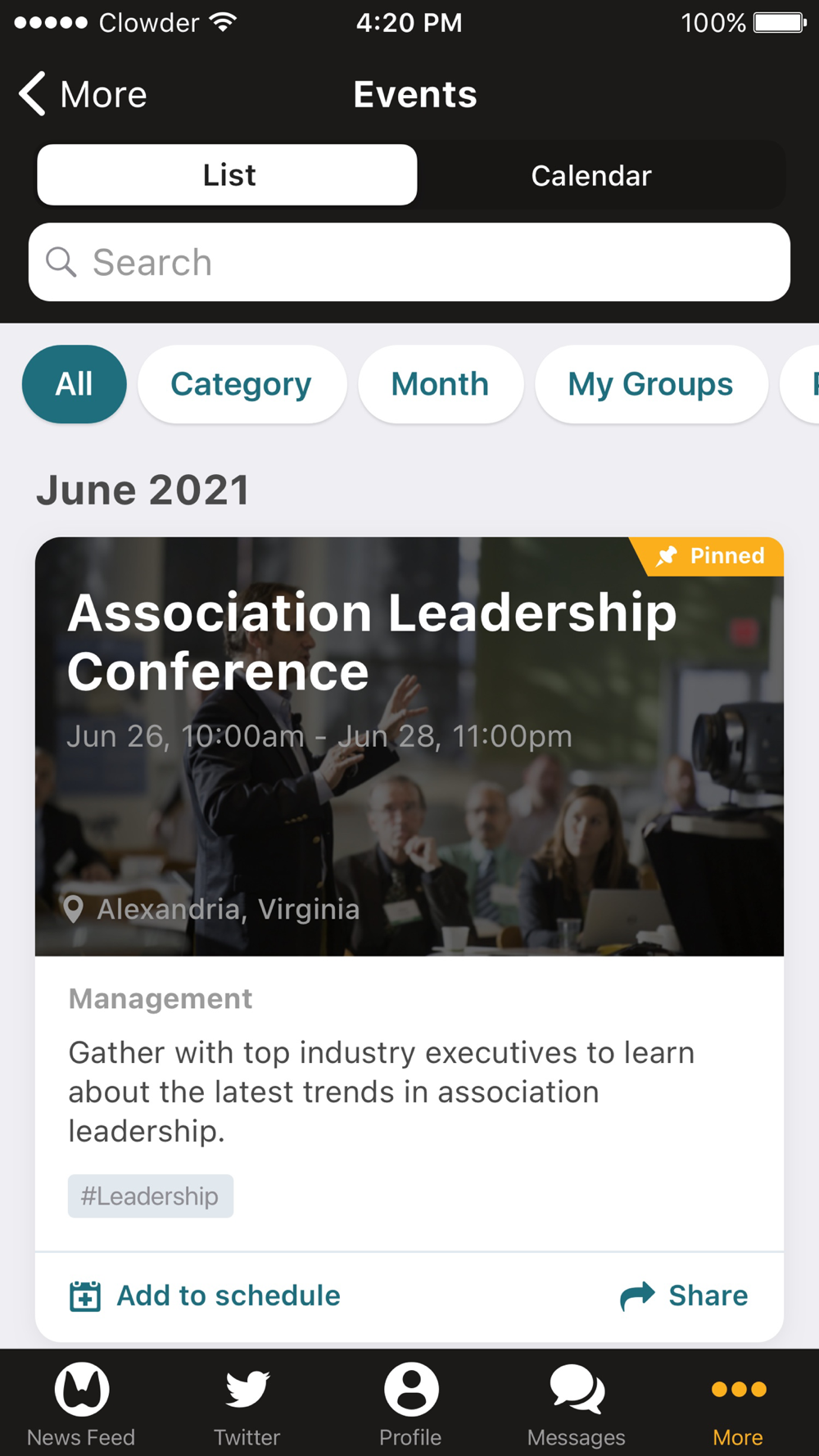Switch to the Calendar view
This screenshot has height=1456, width=819.
[x=590, y=175]
